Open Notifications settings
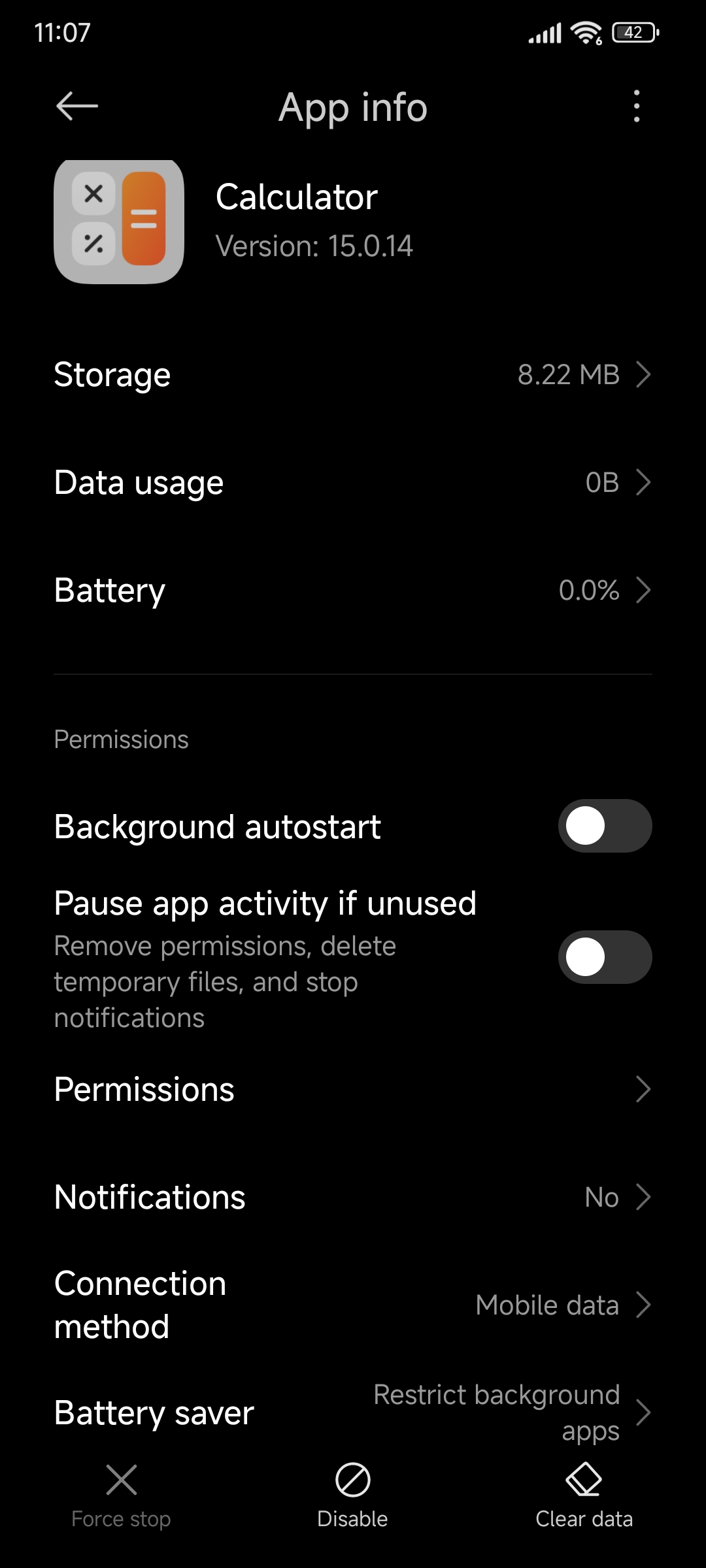The width and height of the screenshot is (706, 1568). [x=353, y=1198]
